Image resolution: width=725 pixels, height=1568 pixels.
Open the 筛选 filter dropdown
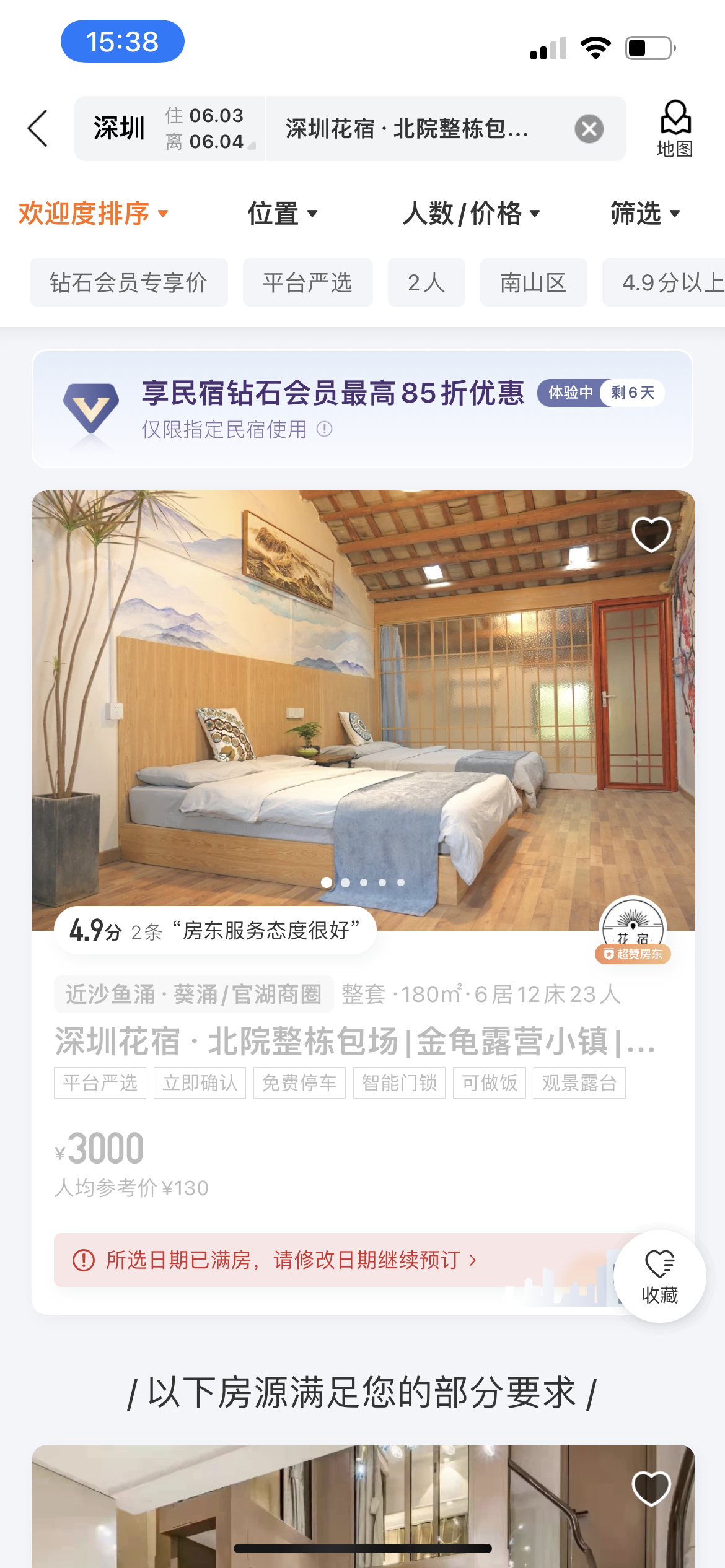(x=644, y=214)
